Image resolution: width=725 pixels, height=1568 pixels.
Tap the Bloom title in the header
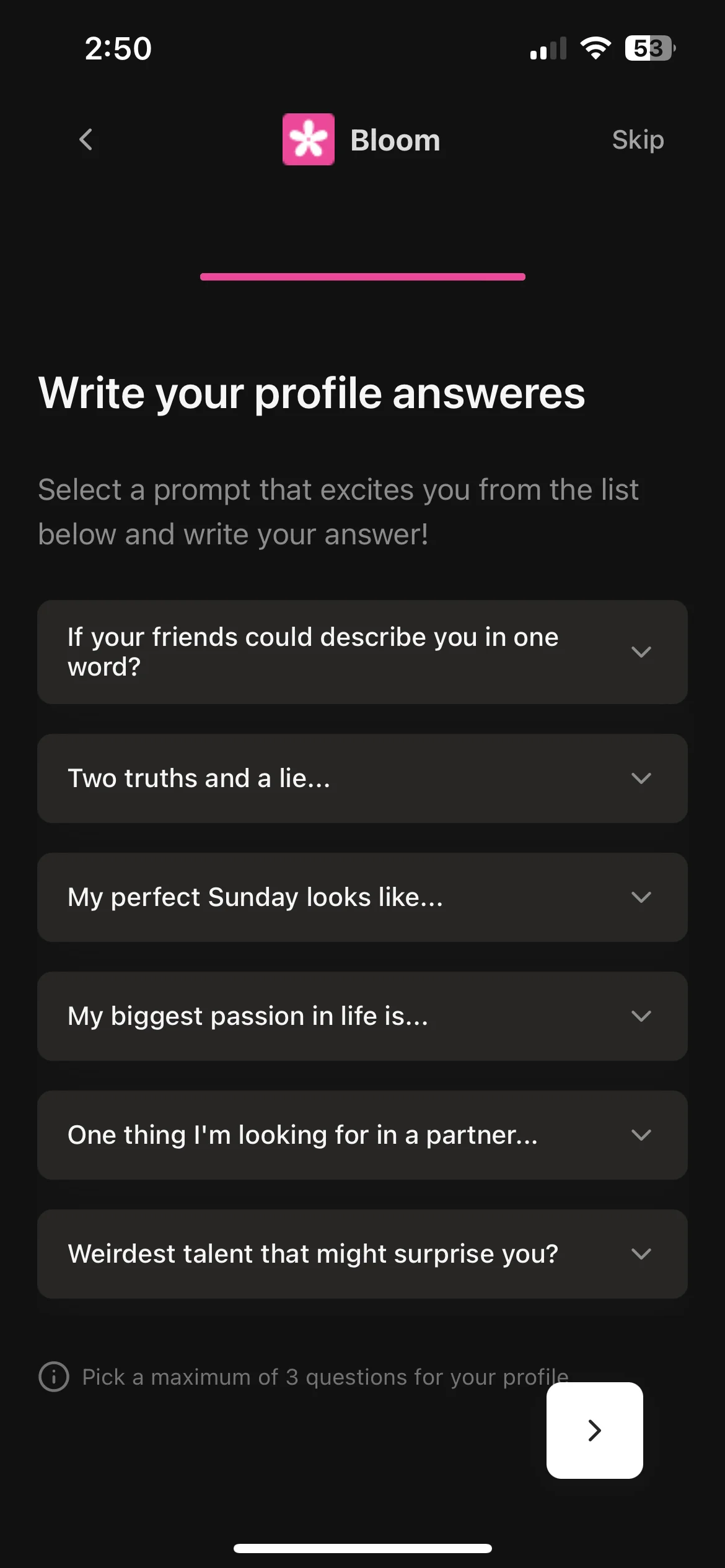click(395, 139)
